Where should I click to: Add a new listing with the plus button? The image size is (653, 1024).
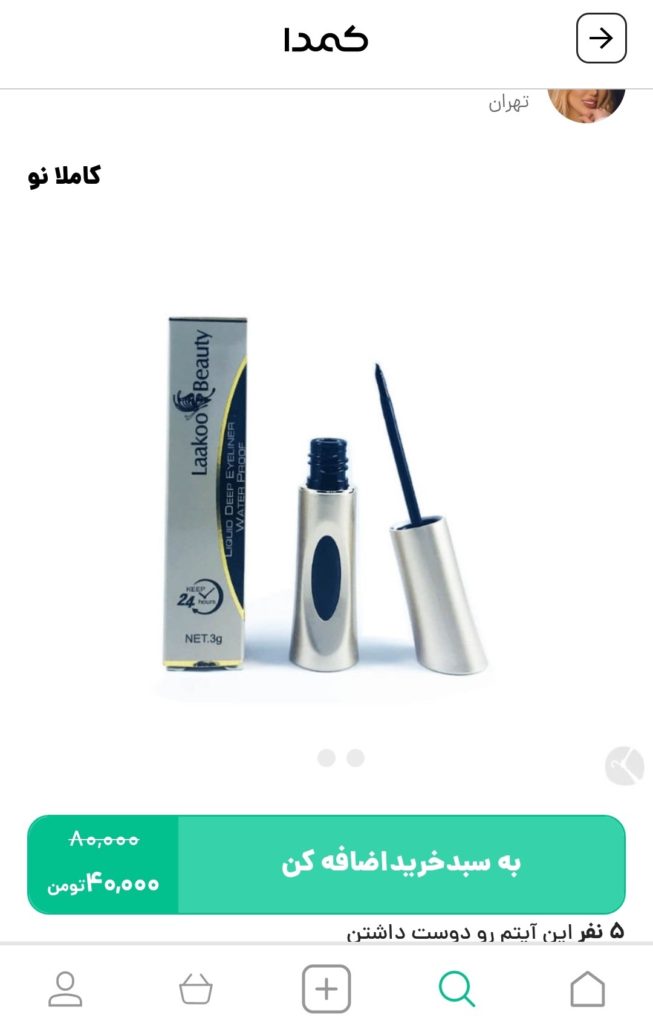[326, 989]
